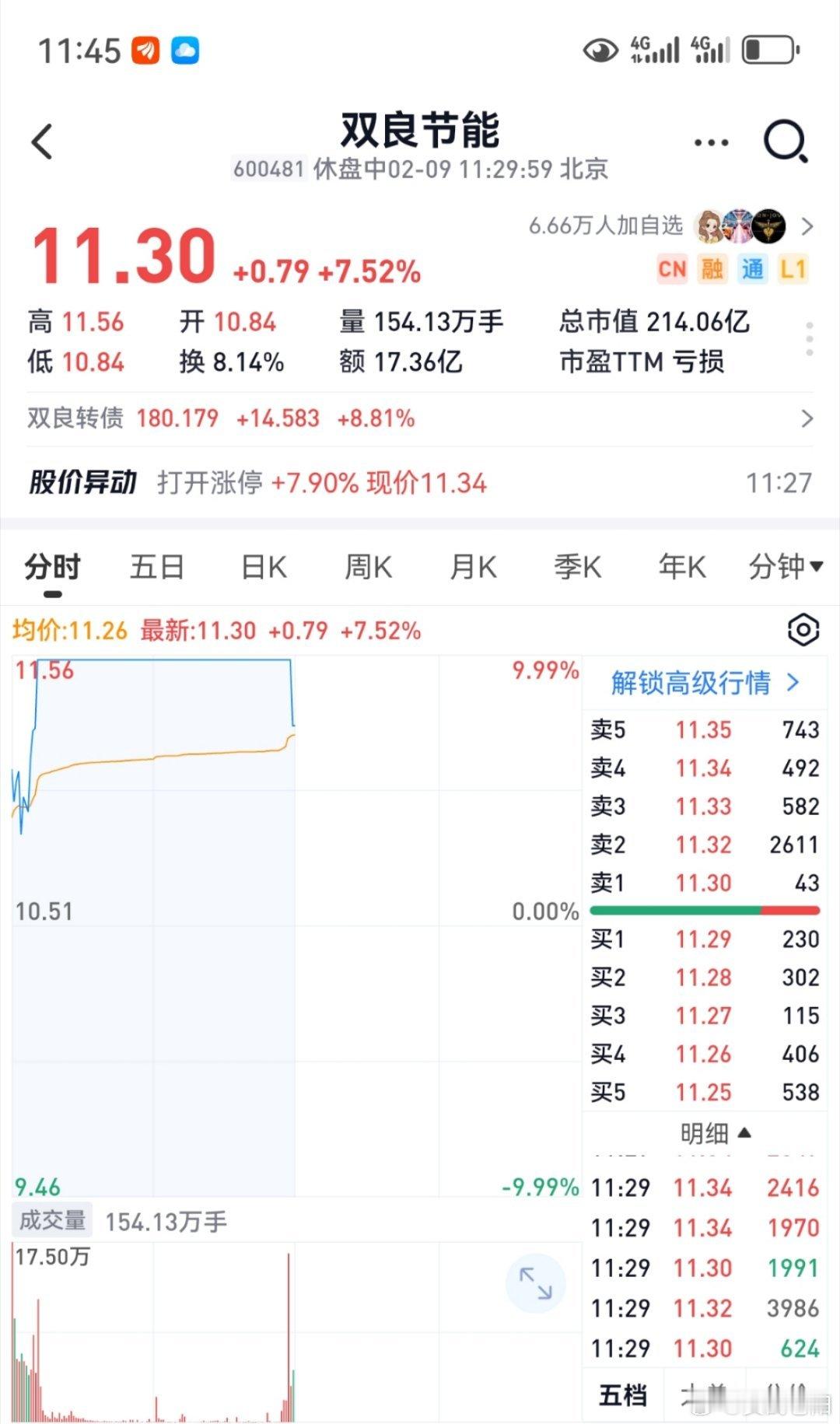Switch to the 月K tab

click(472, 567)
